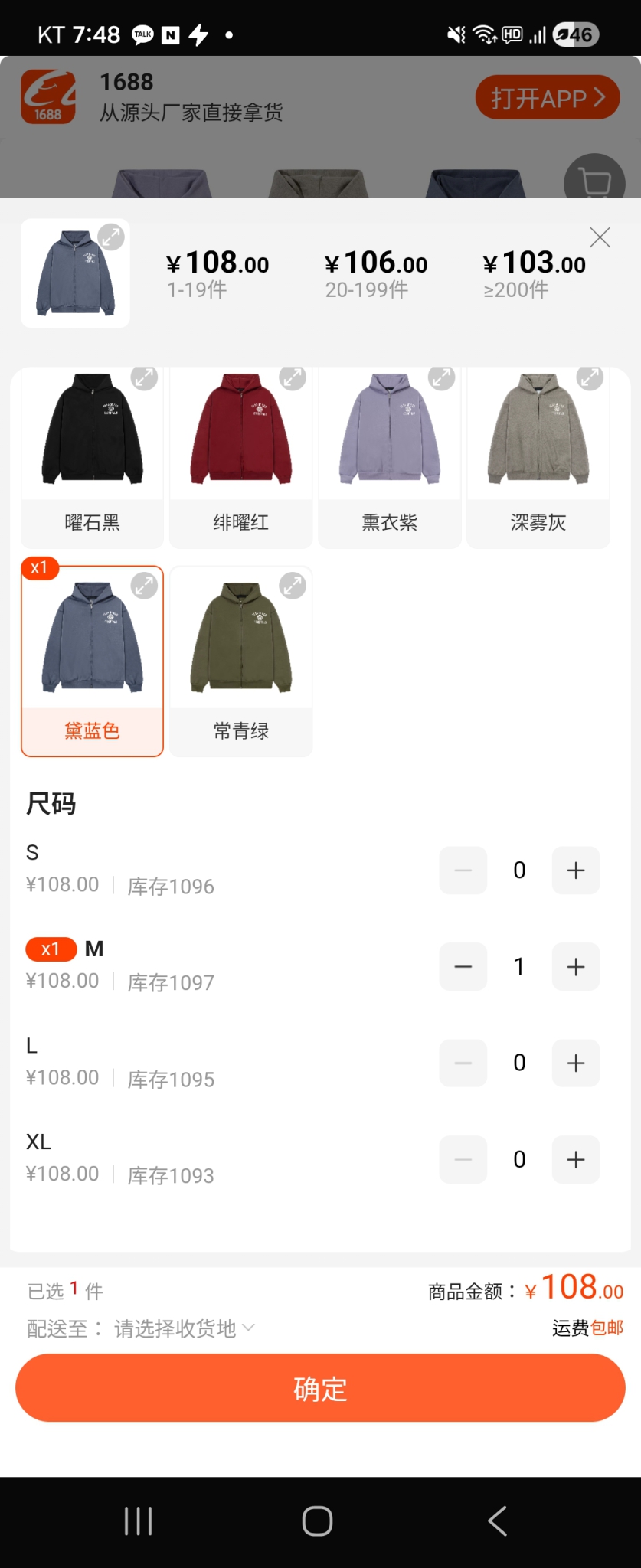Tap the 打开APP button

[x=547, y=97]
